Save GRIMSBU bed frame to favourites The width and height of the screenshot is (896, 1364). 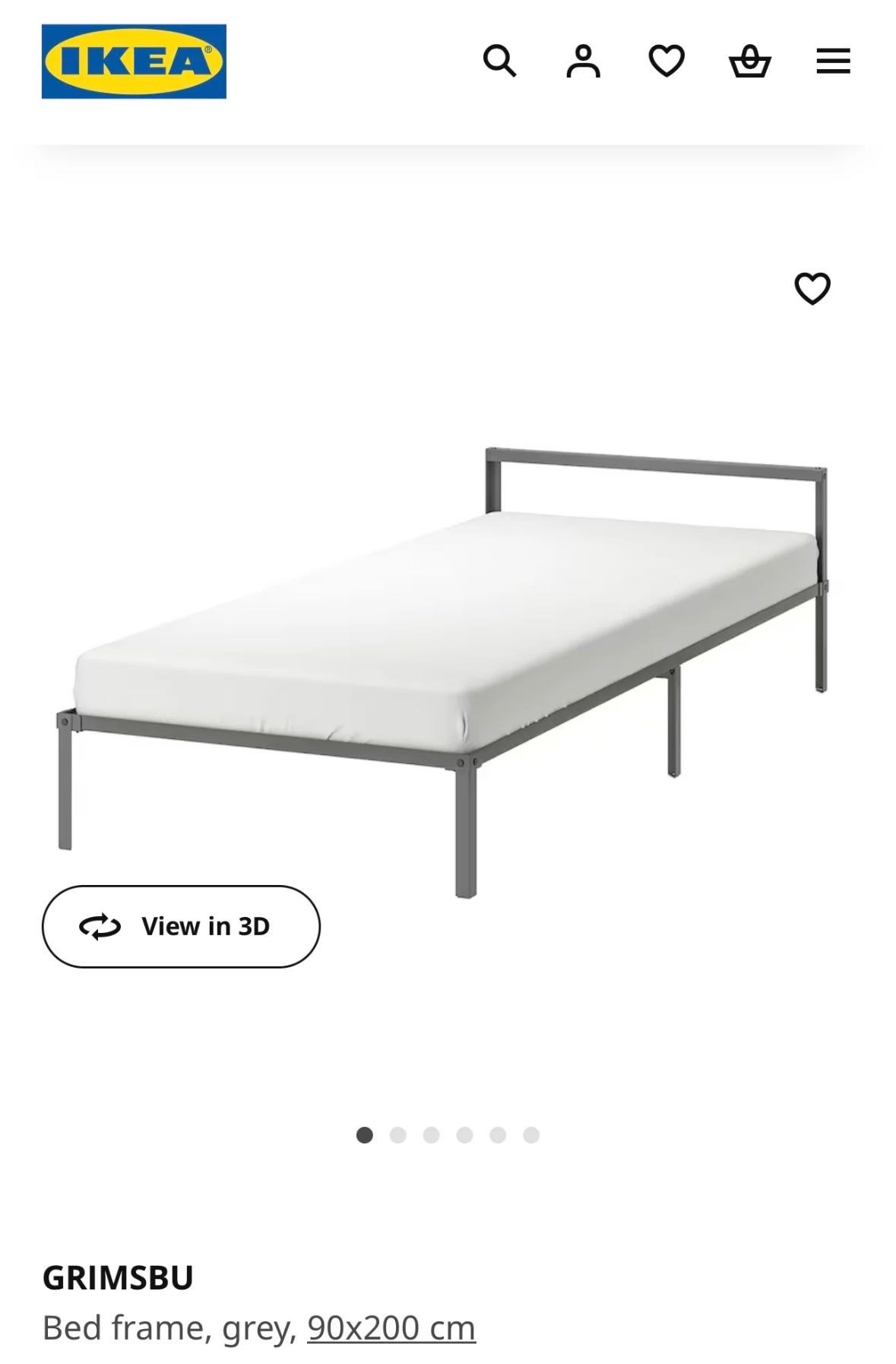[x=812, y=288]
